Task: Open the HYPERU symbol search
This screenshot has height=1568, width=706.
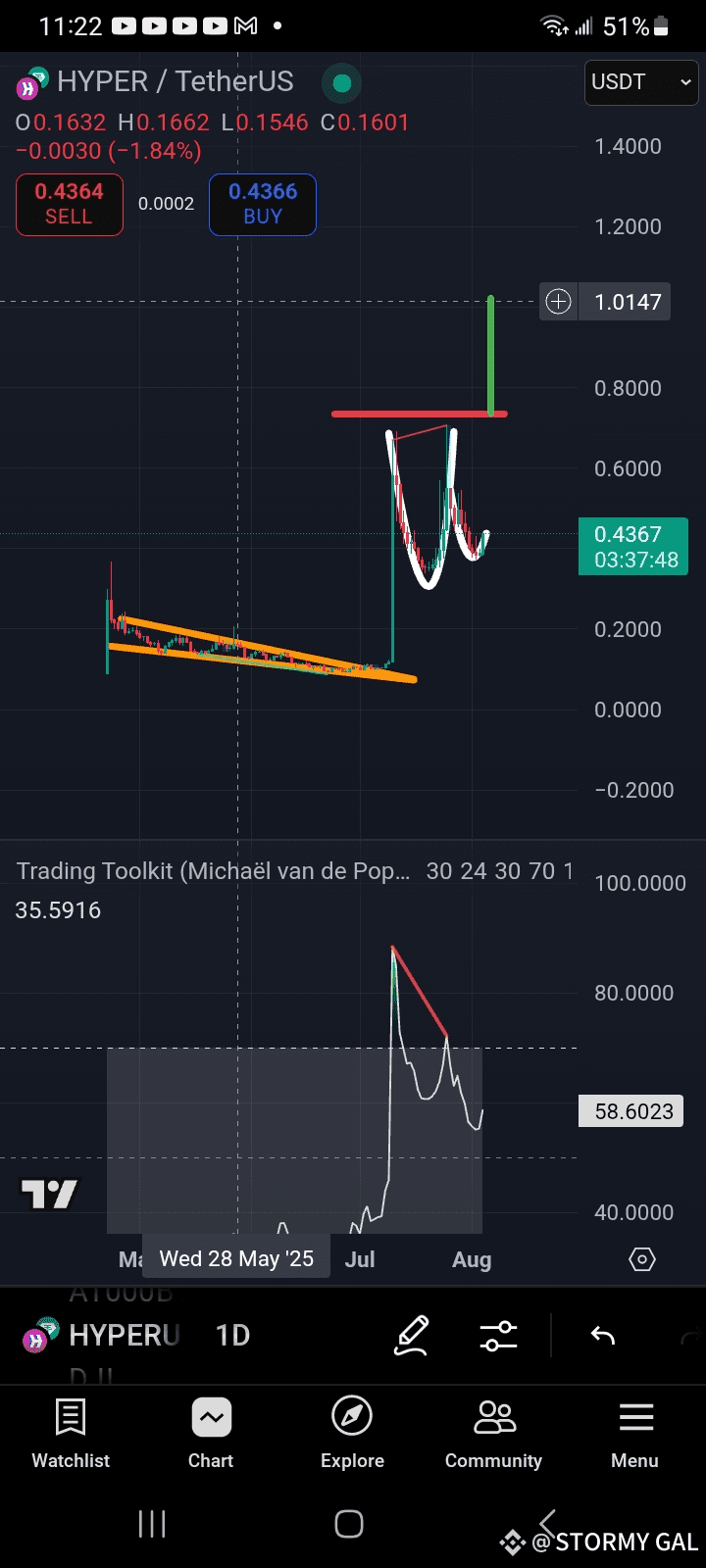Action: pos(102,1335)
